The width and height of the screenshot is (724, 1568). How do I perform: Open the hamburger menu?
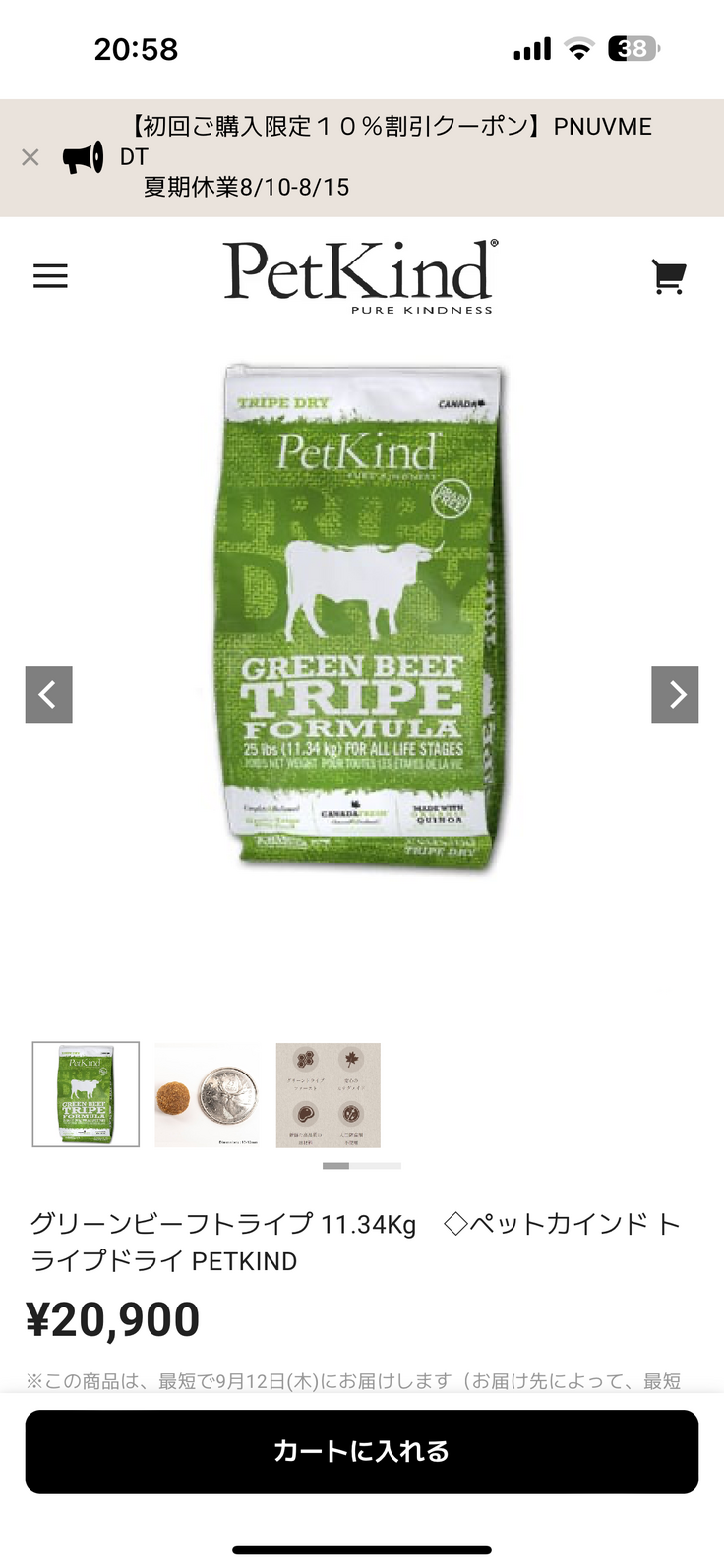pos(50,276)
